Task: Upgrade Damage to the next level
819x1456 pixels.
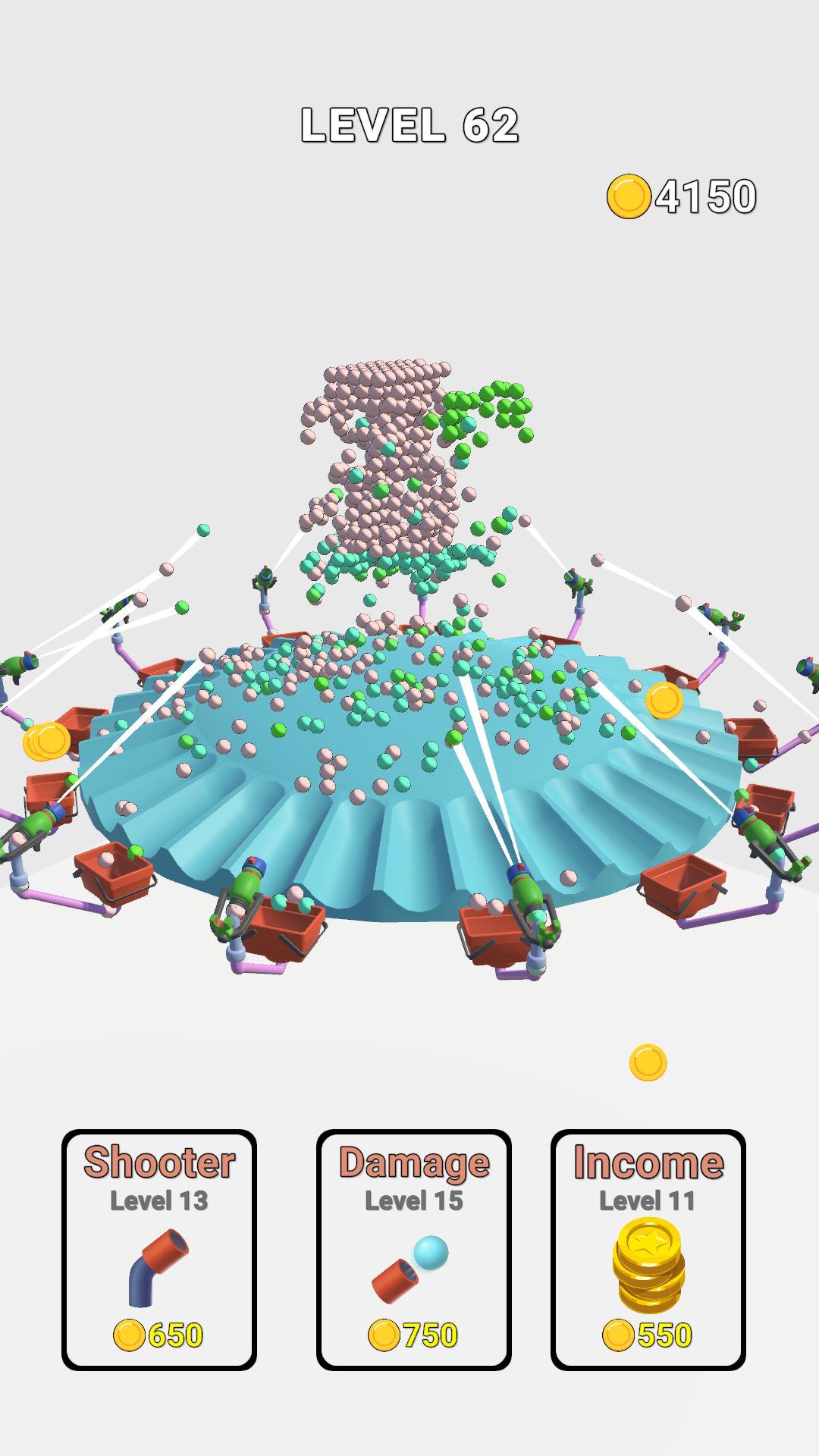Action: (x=414, y=1250)
